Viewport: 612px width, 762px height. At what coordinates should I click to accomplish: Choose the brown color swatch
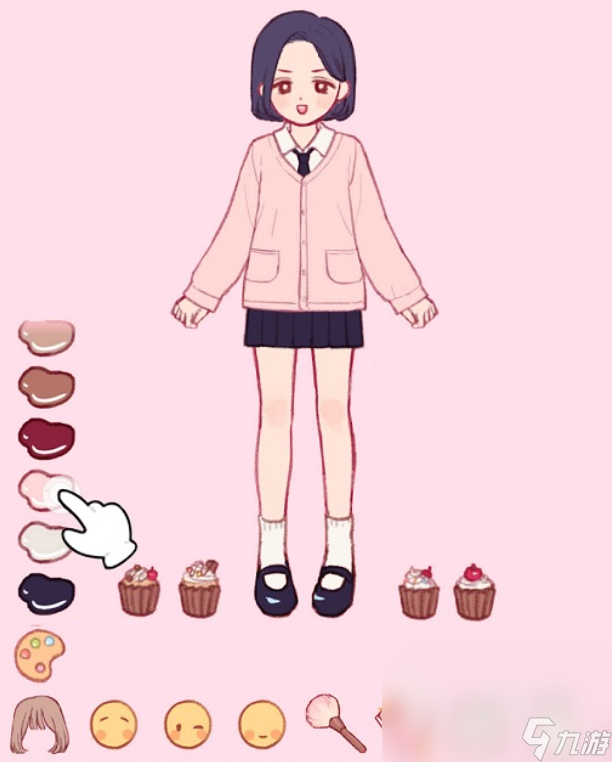46,385
